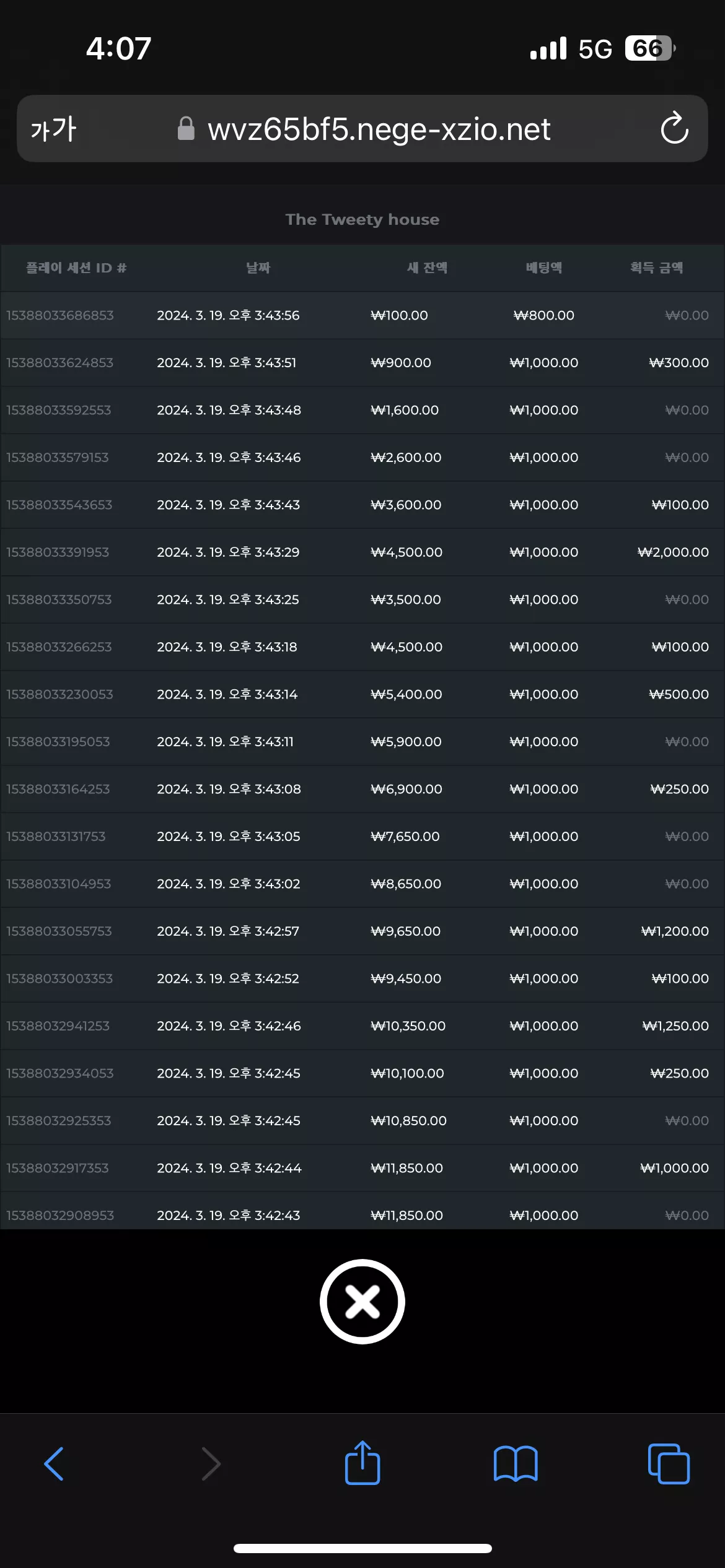
Task: Open the Safari bookmarks
Action: [516, 1464]
